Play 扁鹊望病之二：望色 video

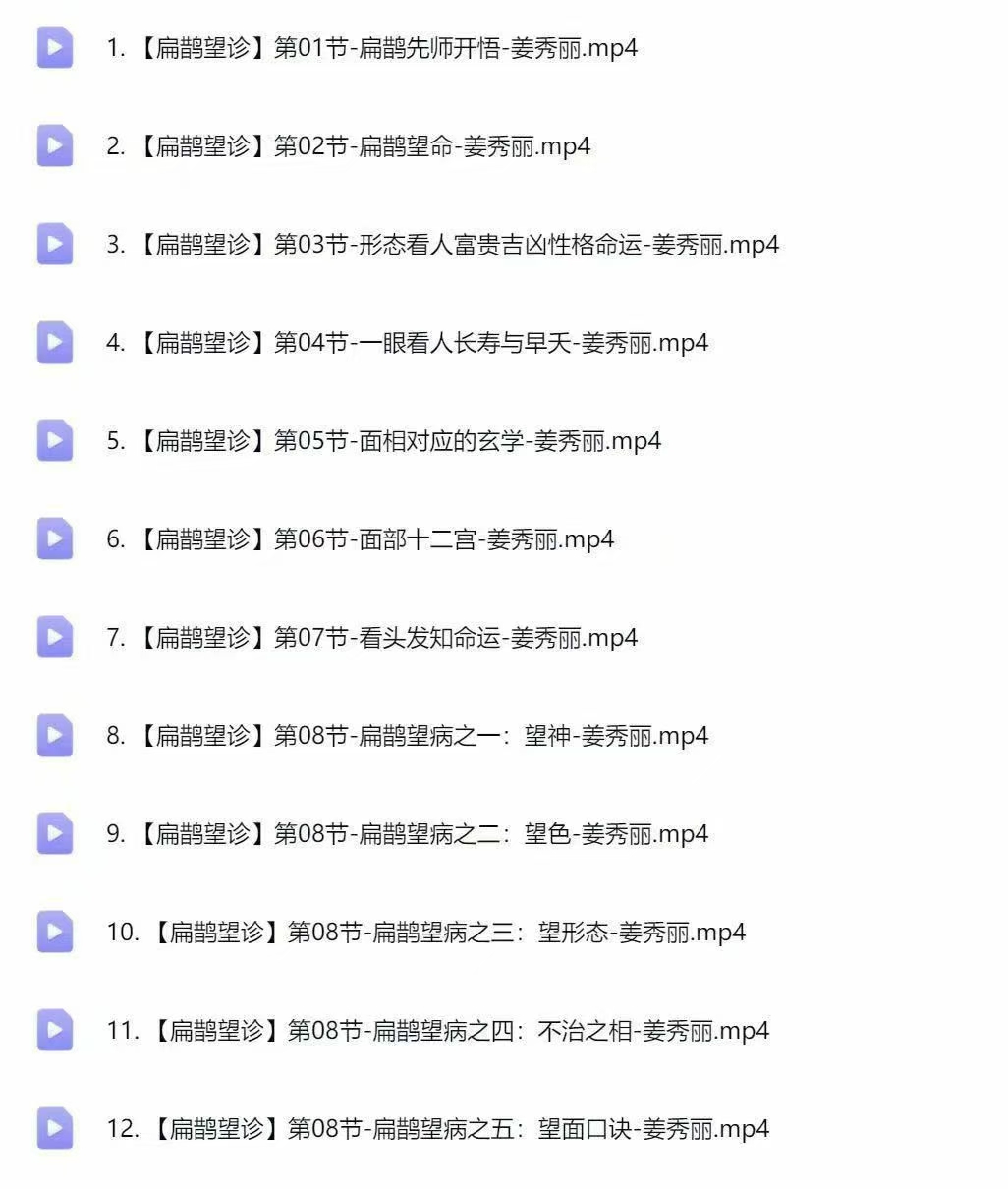[407, 834]
